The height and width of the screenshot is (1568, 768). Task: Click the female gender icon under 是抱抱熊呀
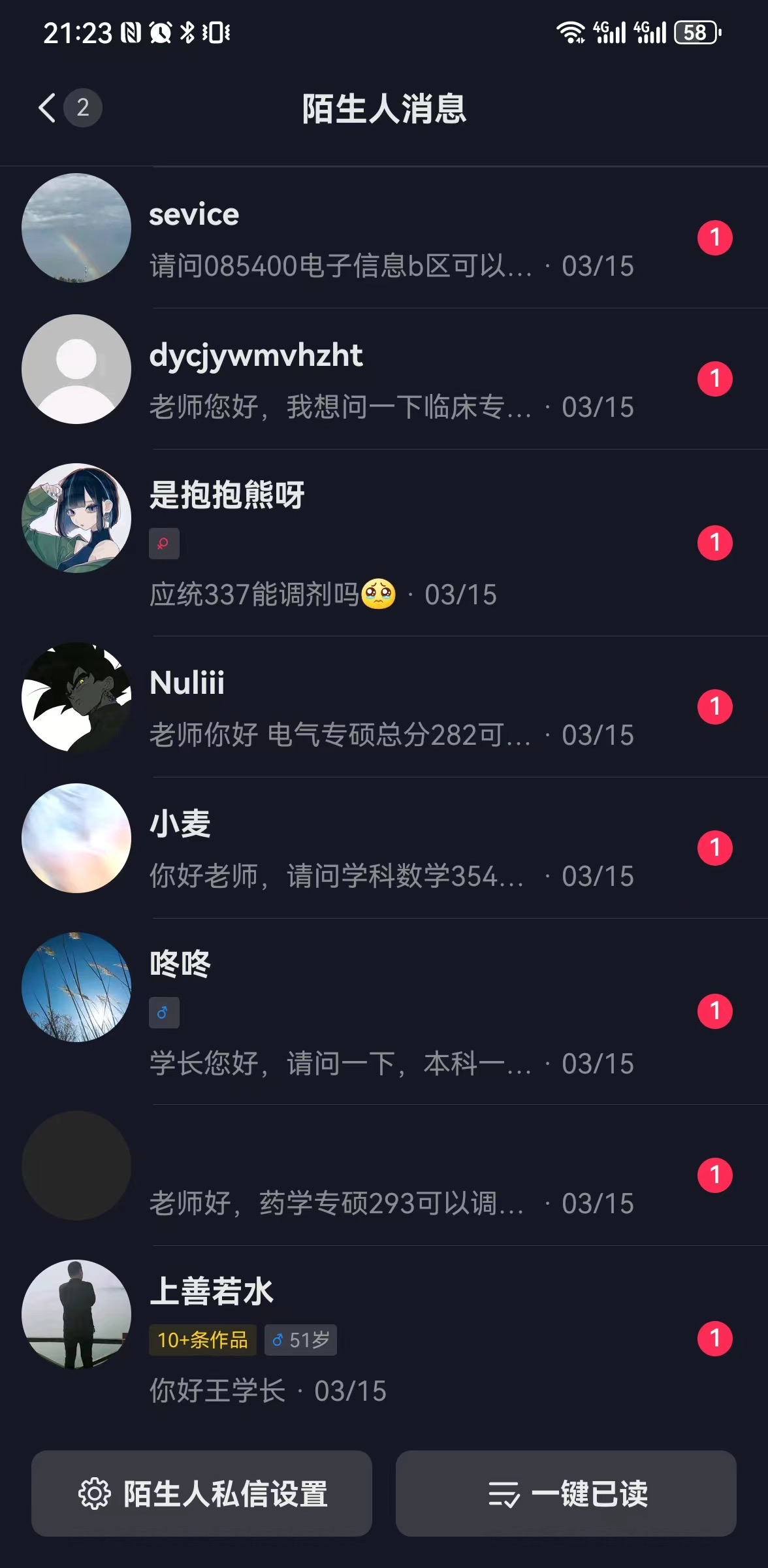point(164,543)
